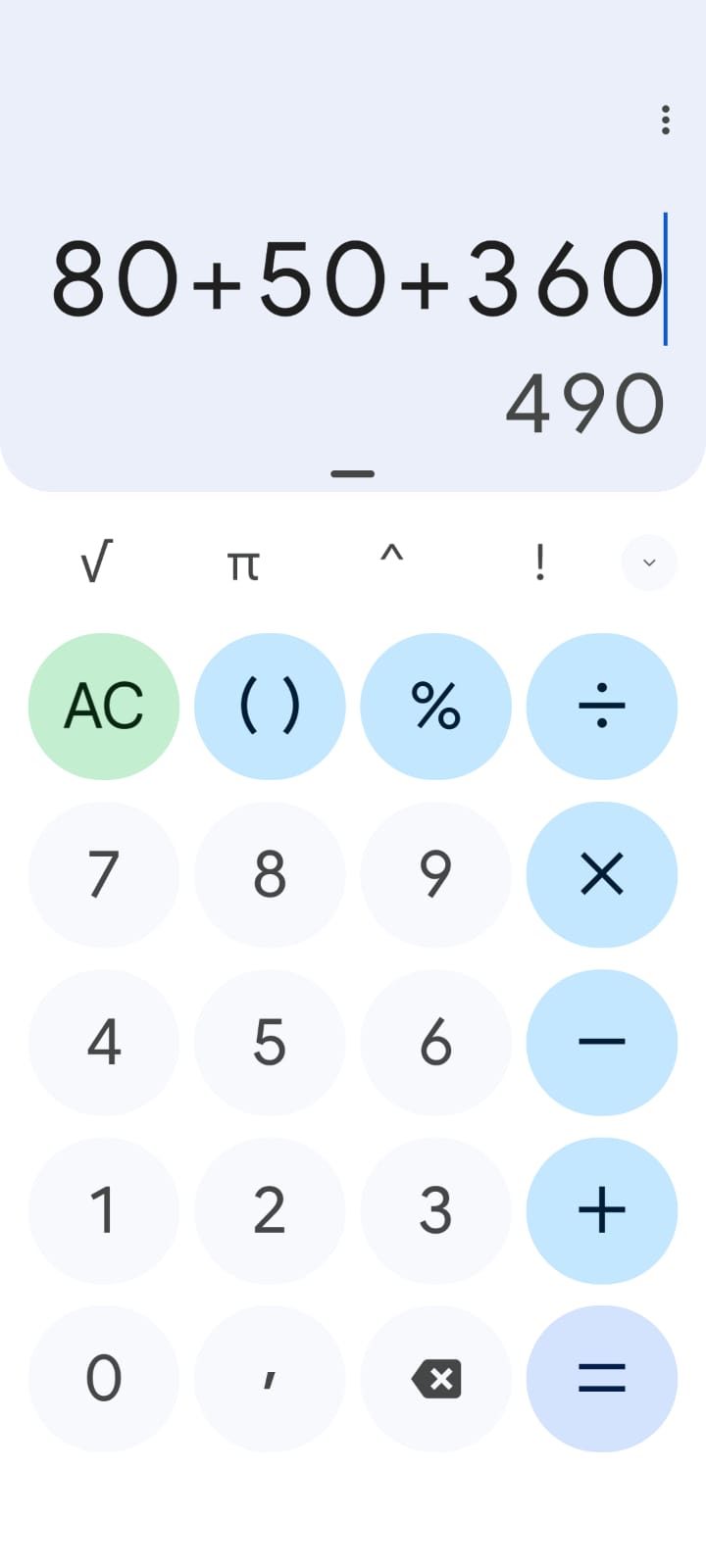Screen dimensions: 706x1568
Task: Tap the number 3 key
Action: tap(435, 1210)
